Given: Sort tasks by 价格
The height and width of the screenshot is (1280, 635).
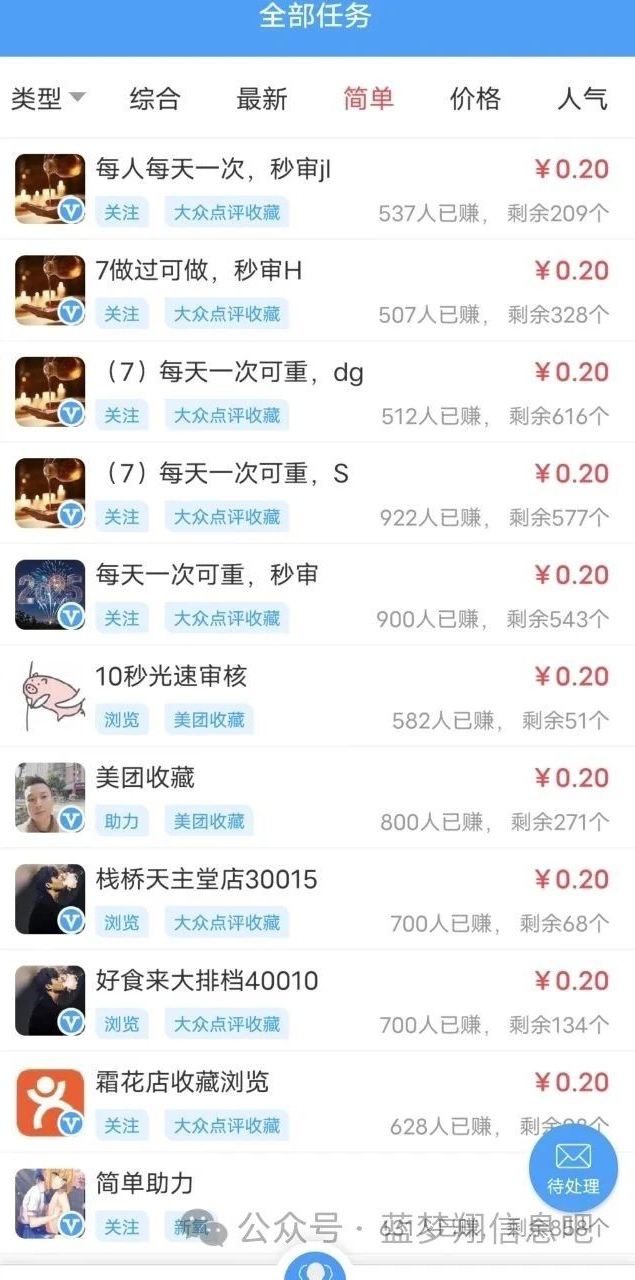Looking at the screenshot, I should tap(475, 98).
